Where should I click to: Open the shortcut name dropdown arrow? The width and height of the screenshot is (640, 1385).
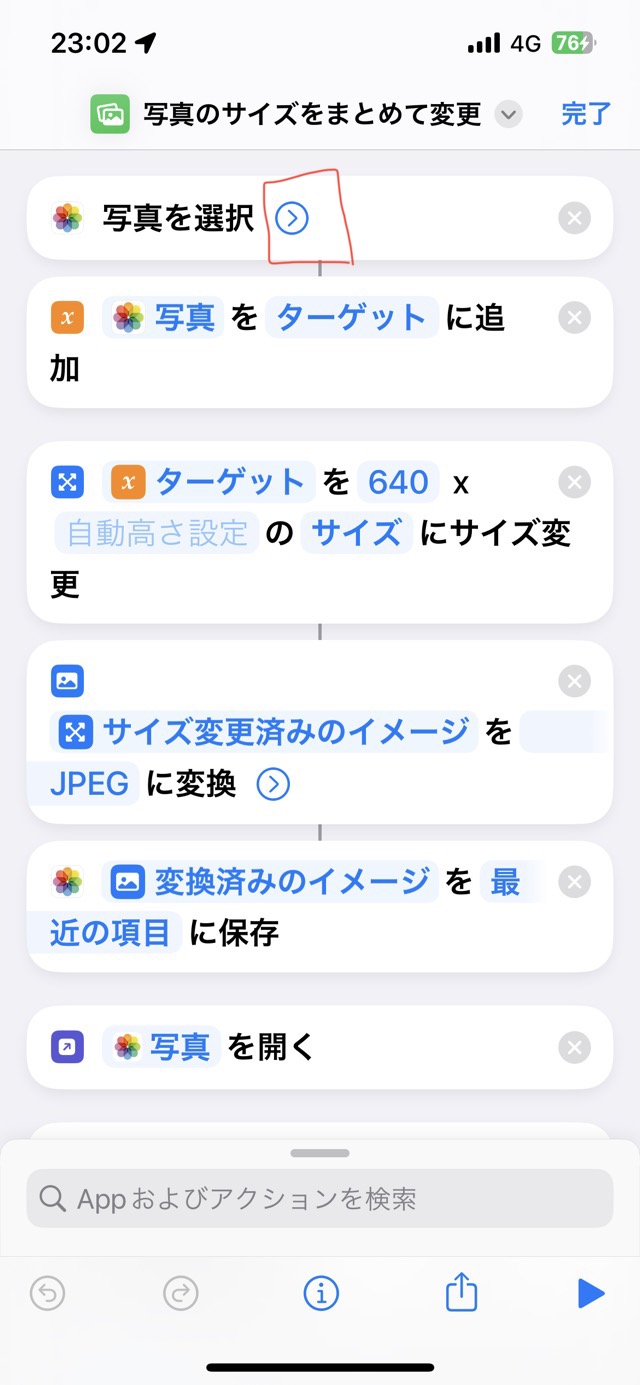click(x=509, y=115)
